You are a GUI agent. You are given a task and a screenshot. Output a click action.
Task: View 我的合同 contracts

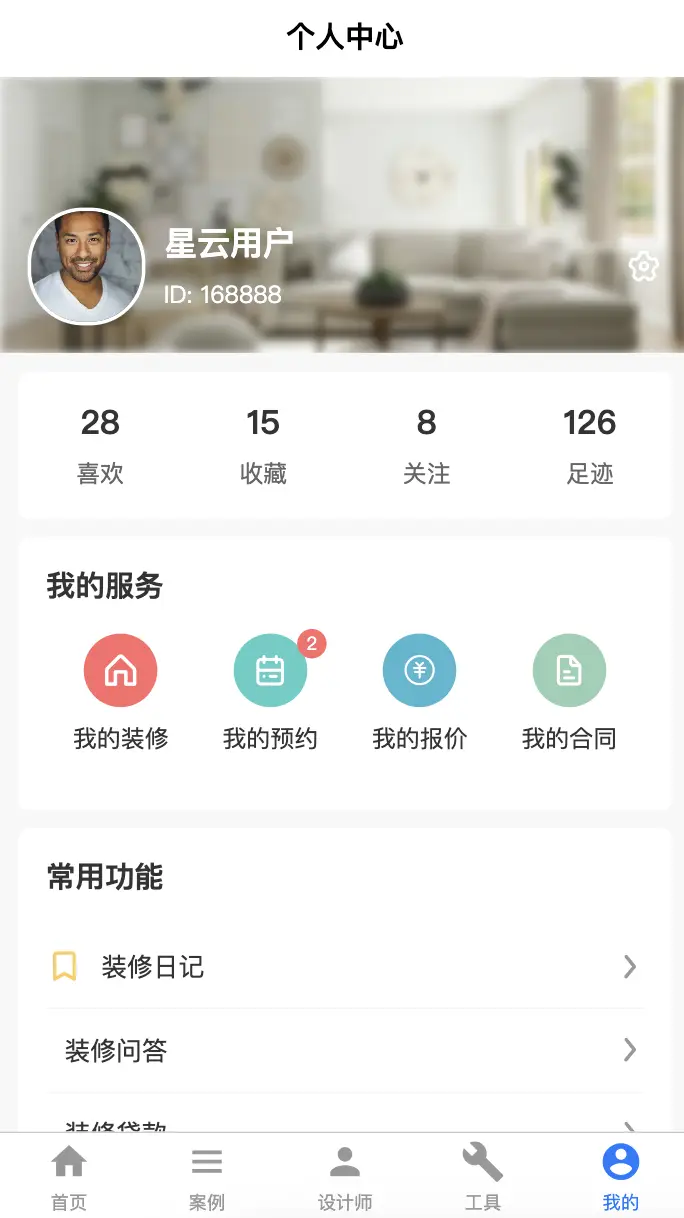click(x=569, y=692)
